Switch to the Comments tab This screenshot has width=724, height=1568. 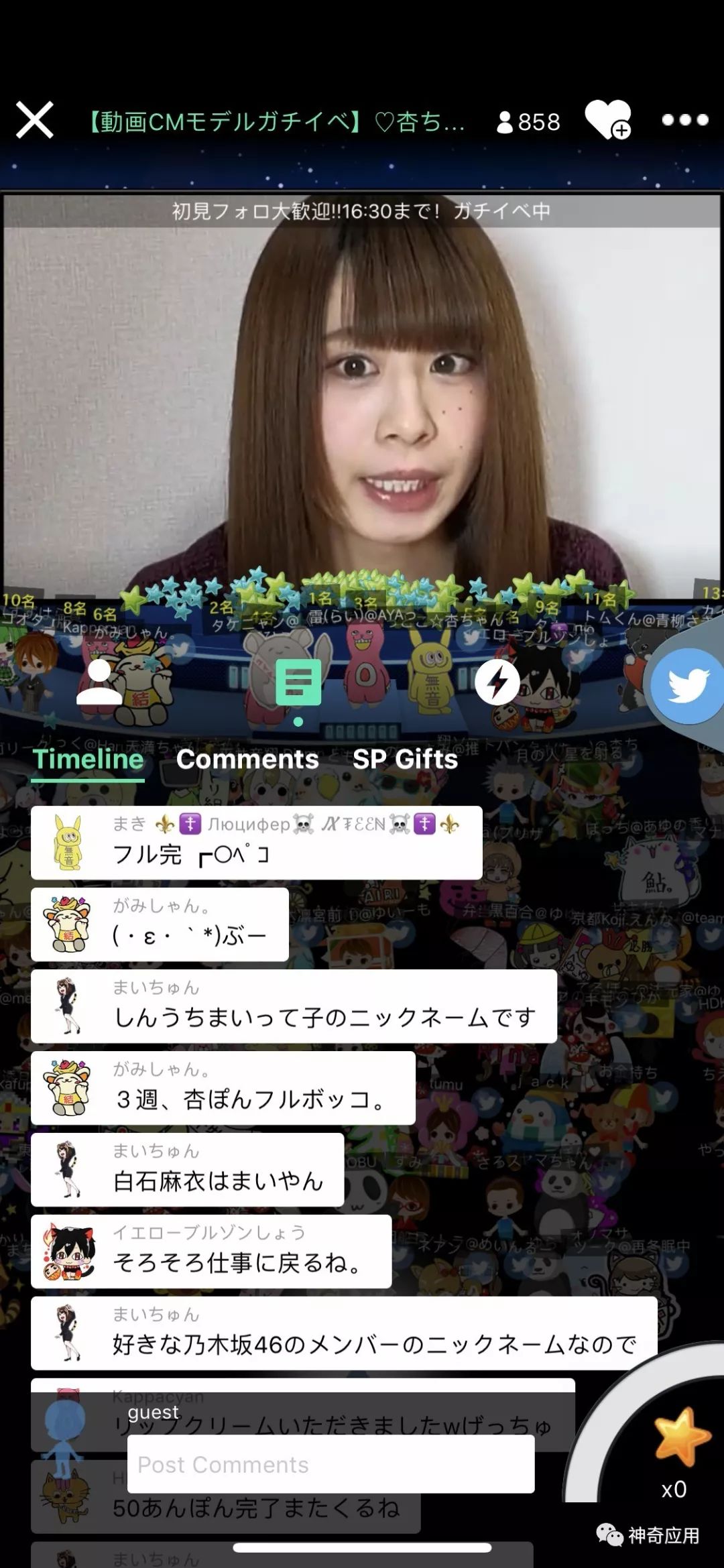pos(247,760)
